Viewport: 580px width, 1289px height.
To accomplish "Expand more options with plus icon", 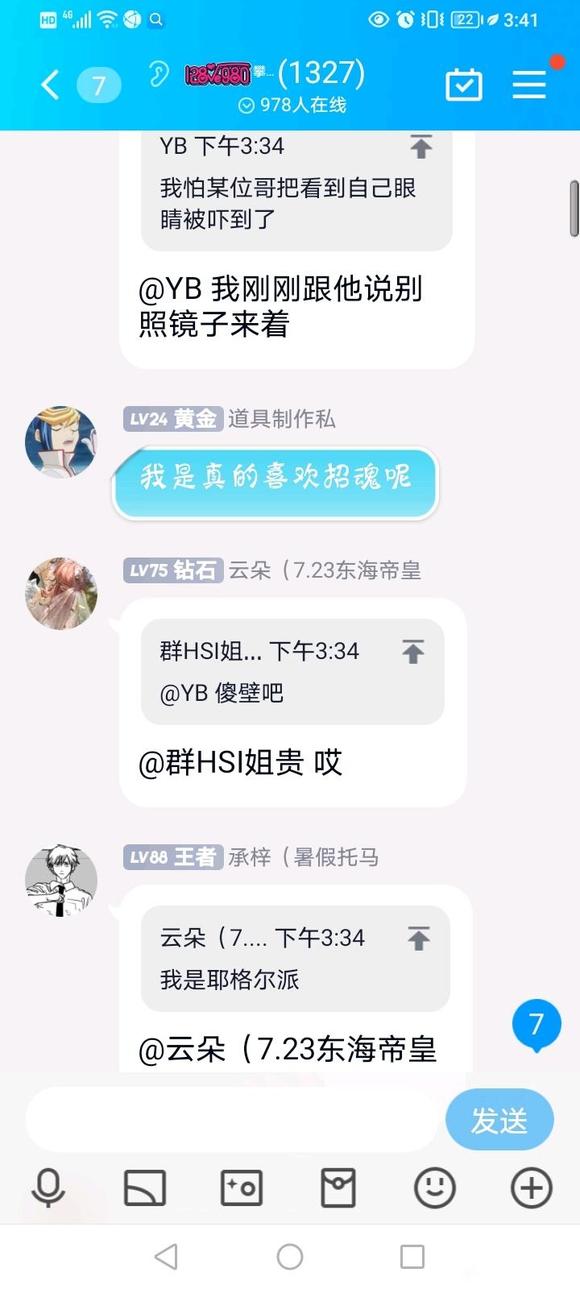I will point(531,1188).
